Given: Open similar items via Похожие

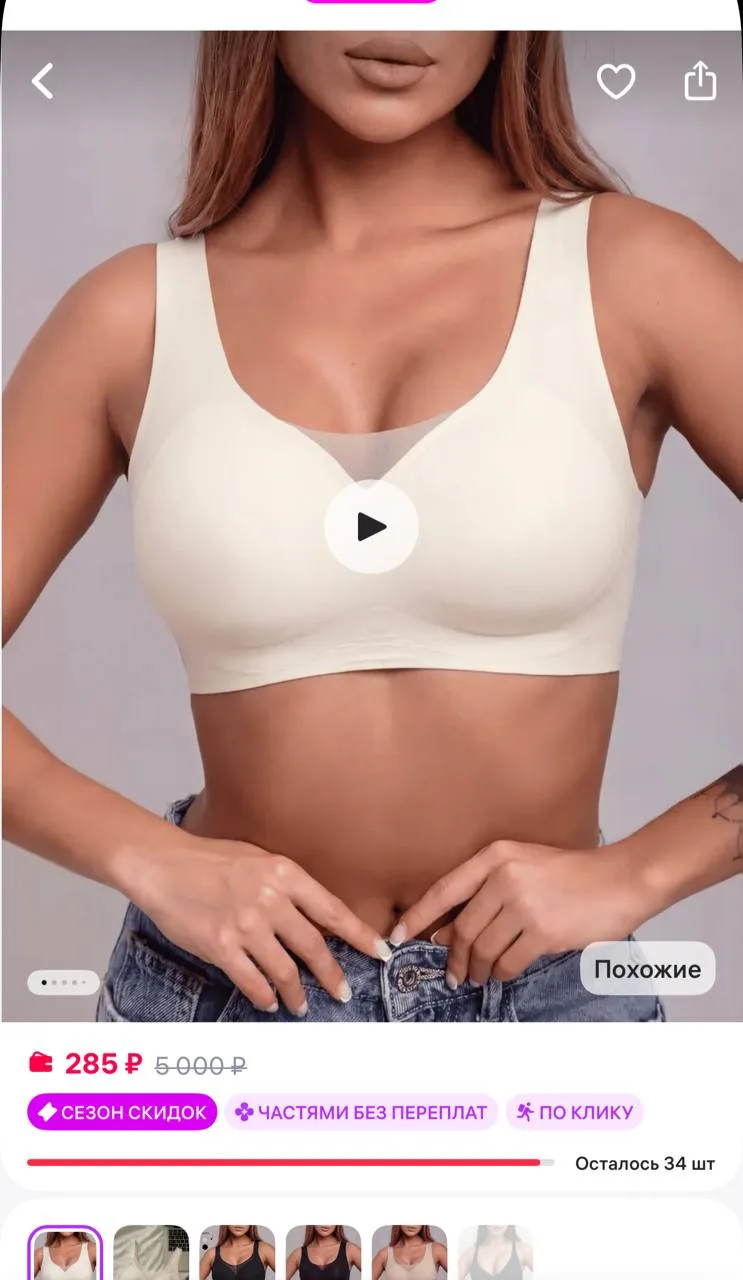Looking at the screenshot, I should (647, 968).
